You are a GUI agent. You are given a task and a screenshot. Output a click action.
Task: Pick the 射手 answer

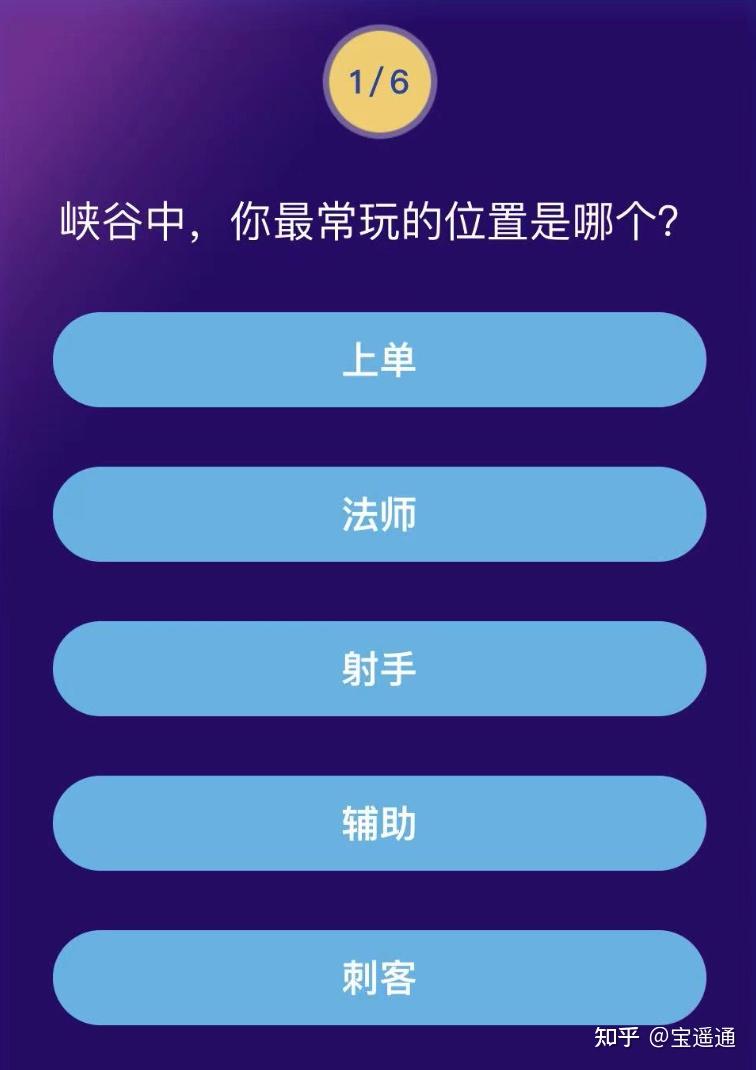point(379,669)
